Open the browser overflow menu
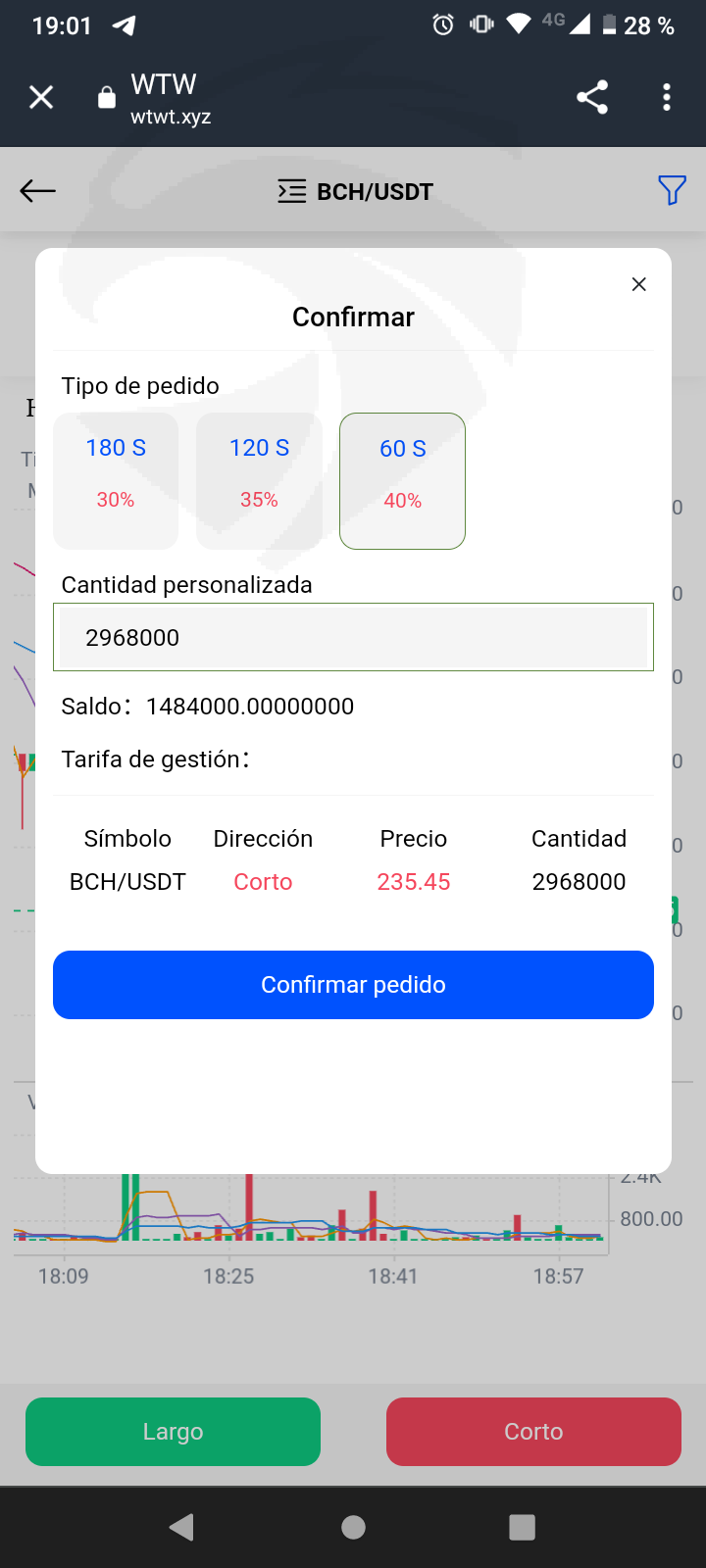Viewport: 706px width, 1568px height. 667,97
